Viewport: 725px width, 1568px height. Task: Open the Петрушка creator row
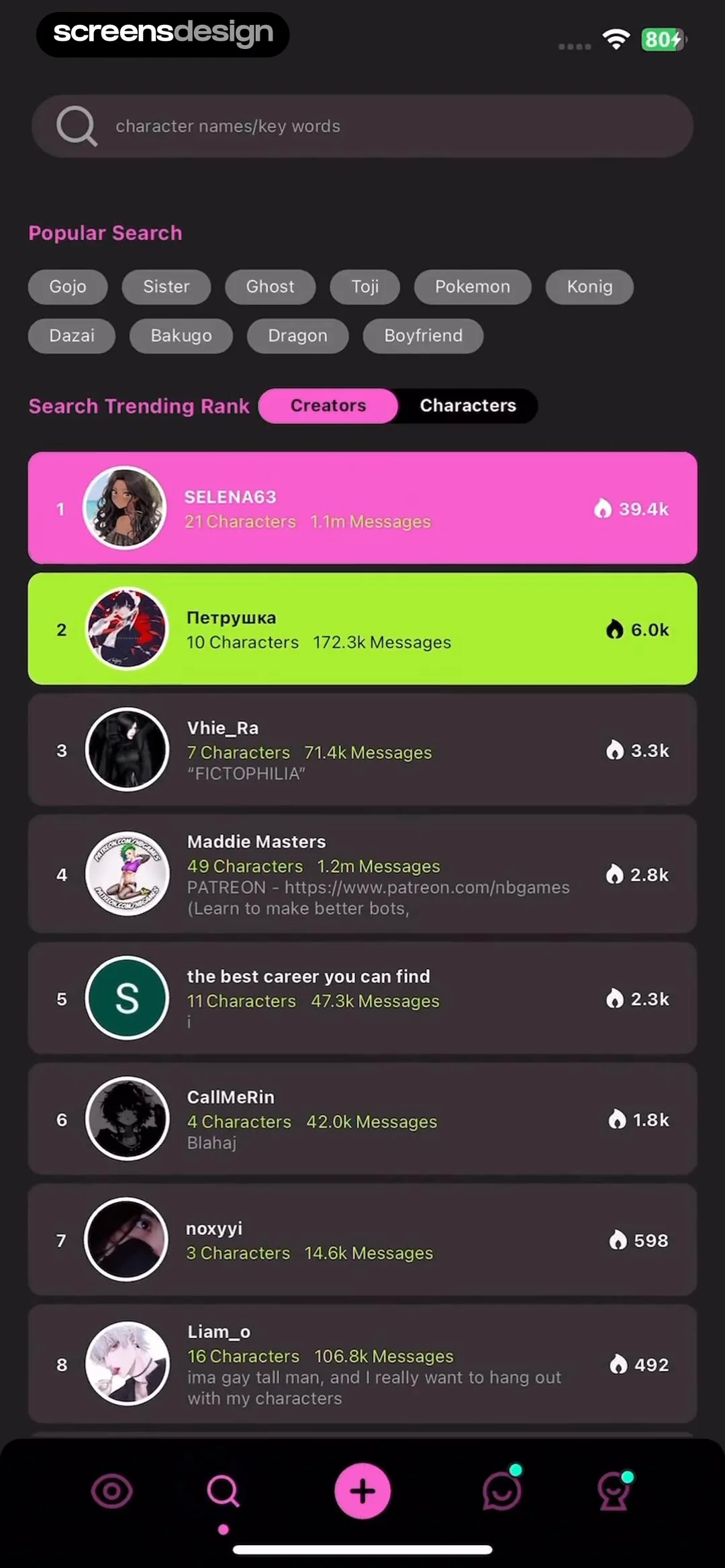(x=362, y=629)
